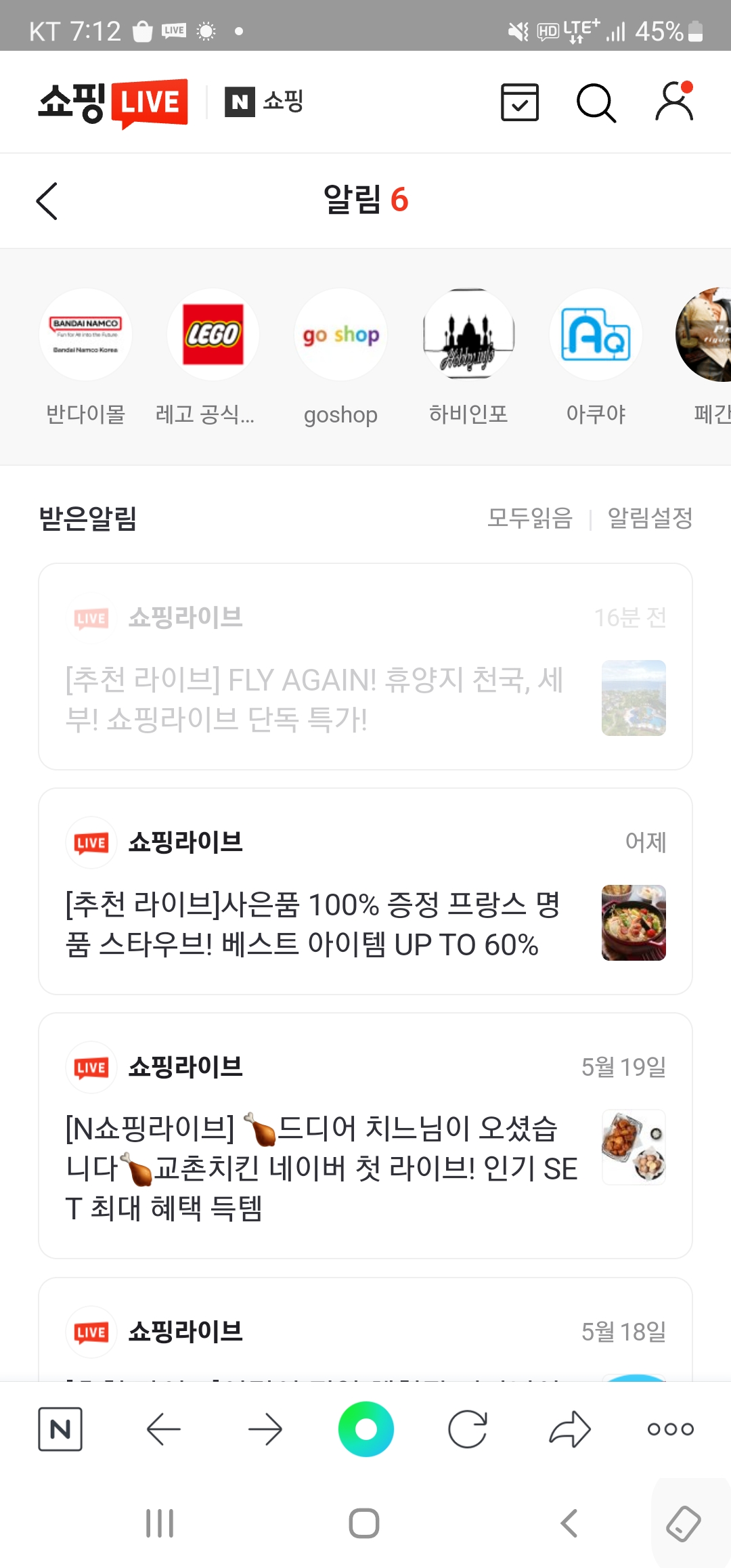The width and height of the screenshot is (731, 1568).
Task: Share this page via share arrow
Action: coord(570,1429)
